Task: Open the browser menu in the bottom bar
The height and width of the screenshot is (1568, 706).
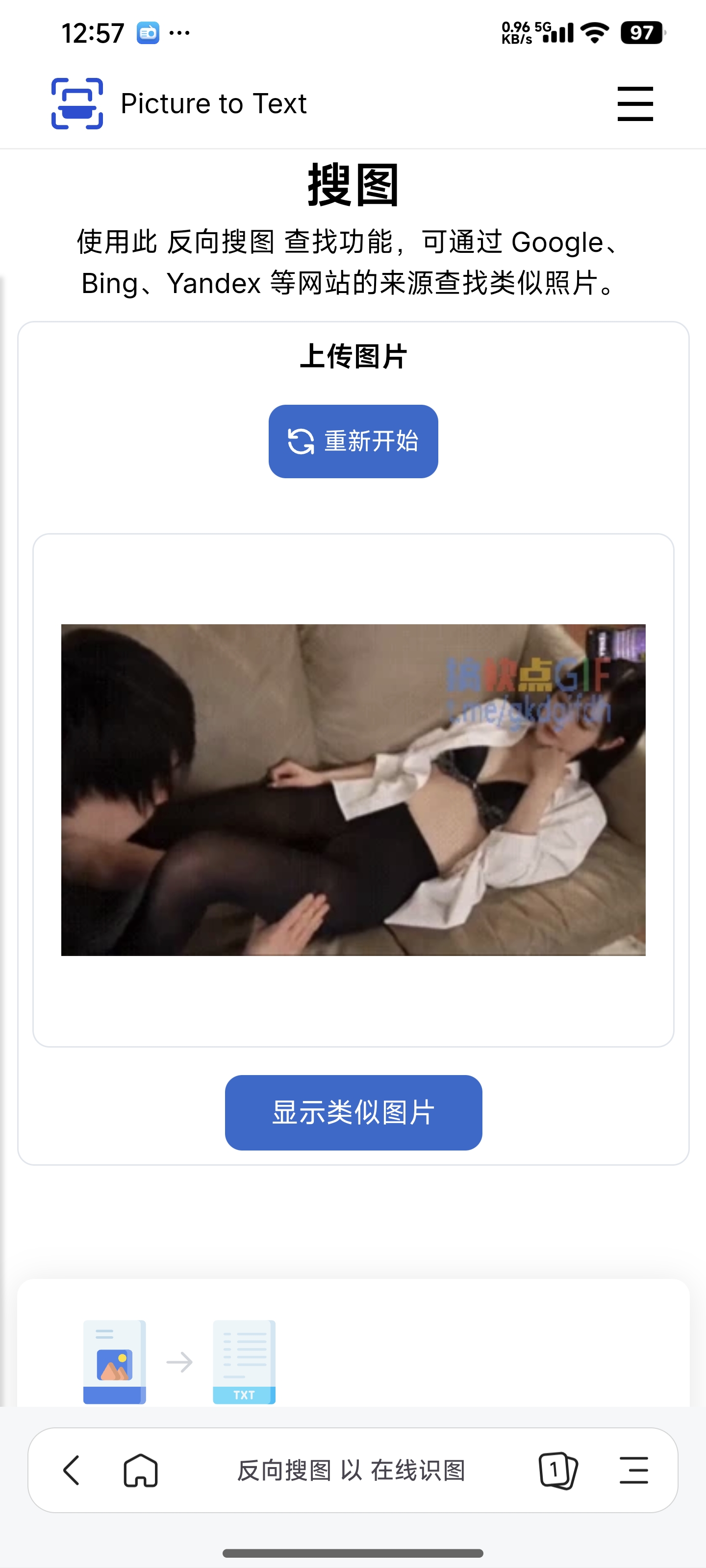Action: 633,1470
